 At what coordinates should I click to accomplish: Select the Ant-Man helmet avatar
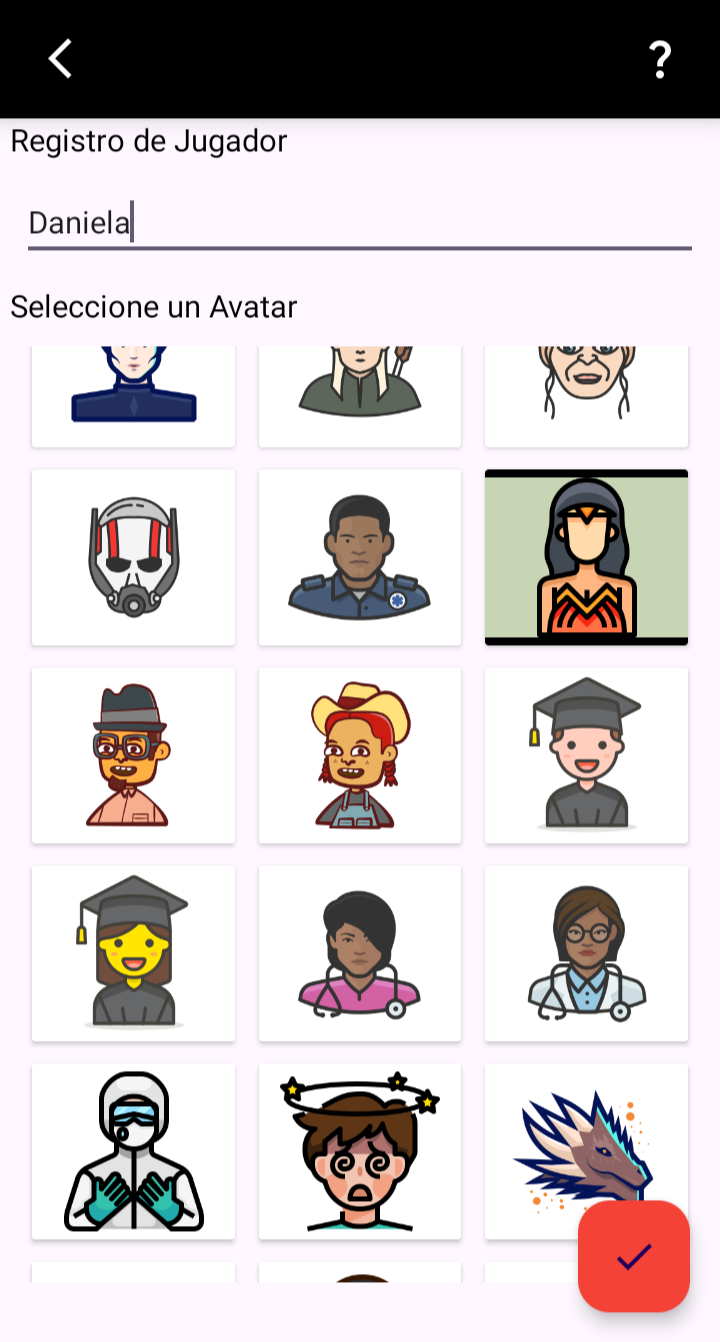(133, 557)
